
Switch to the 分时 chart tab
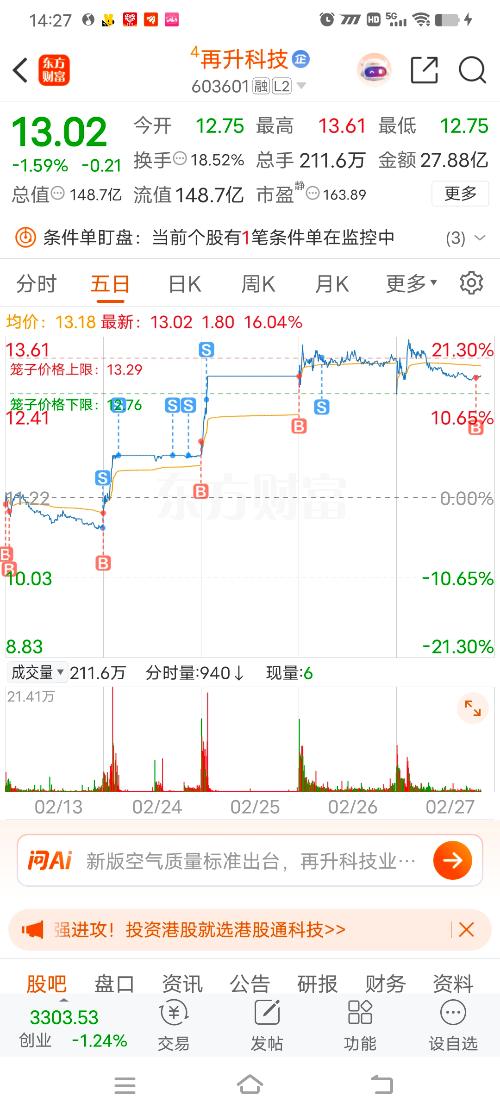pyautogui.click(x=36, y=284)
